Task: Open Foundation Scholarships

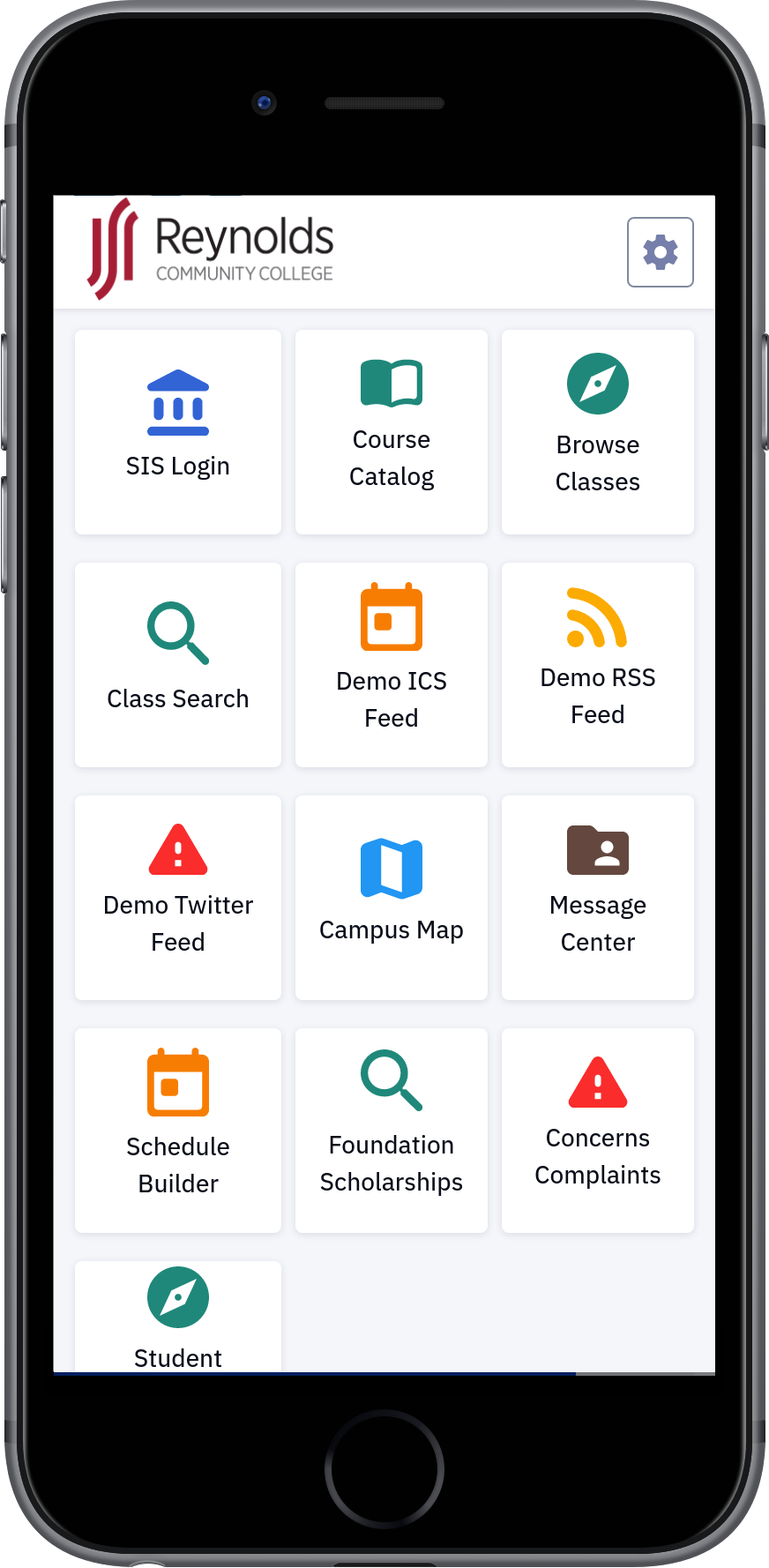Action: 392,1131
